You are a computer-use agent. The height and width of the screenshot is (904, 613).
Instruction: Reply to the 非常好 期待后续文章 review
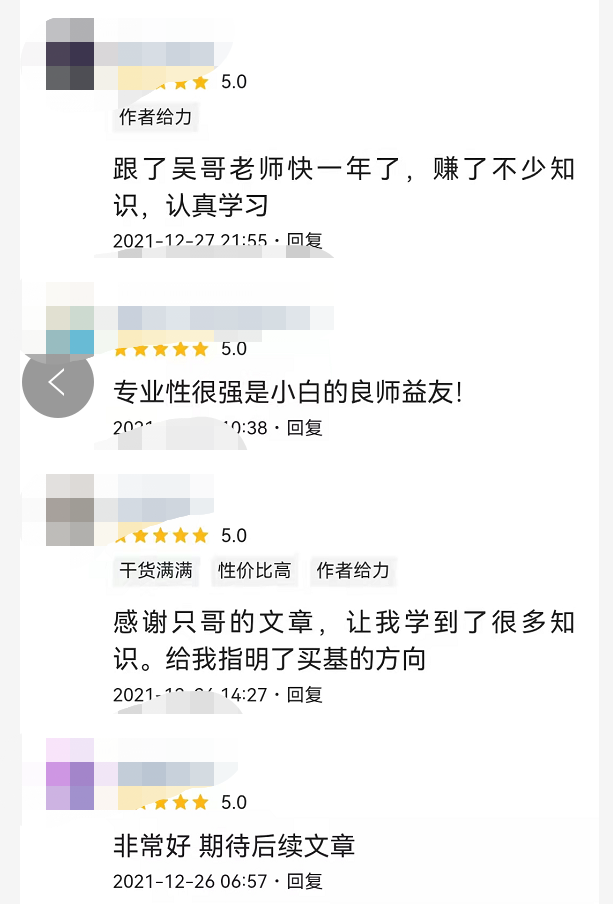[x=305, y=881]
